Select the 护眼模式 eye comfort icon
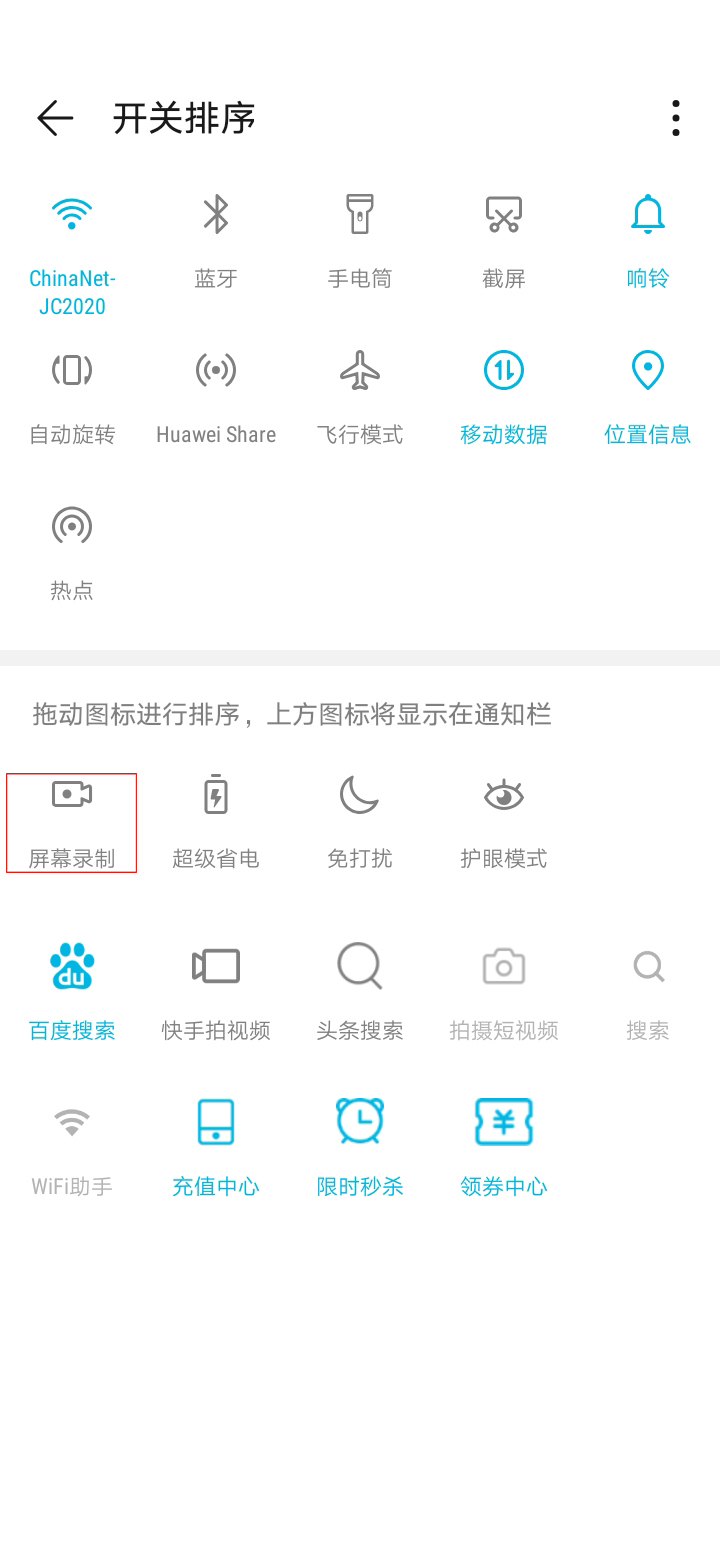 503,796
